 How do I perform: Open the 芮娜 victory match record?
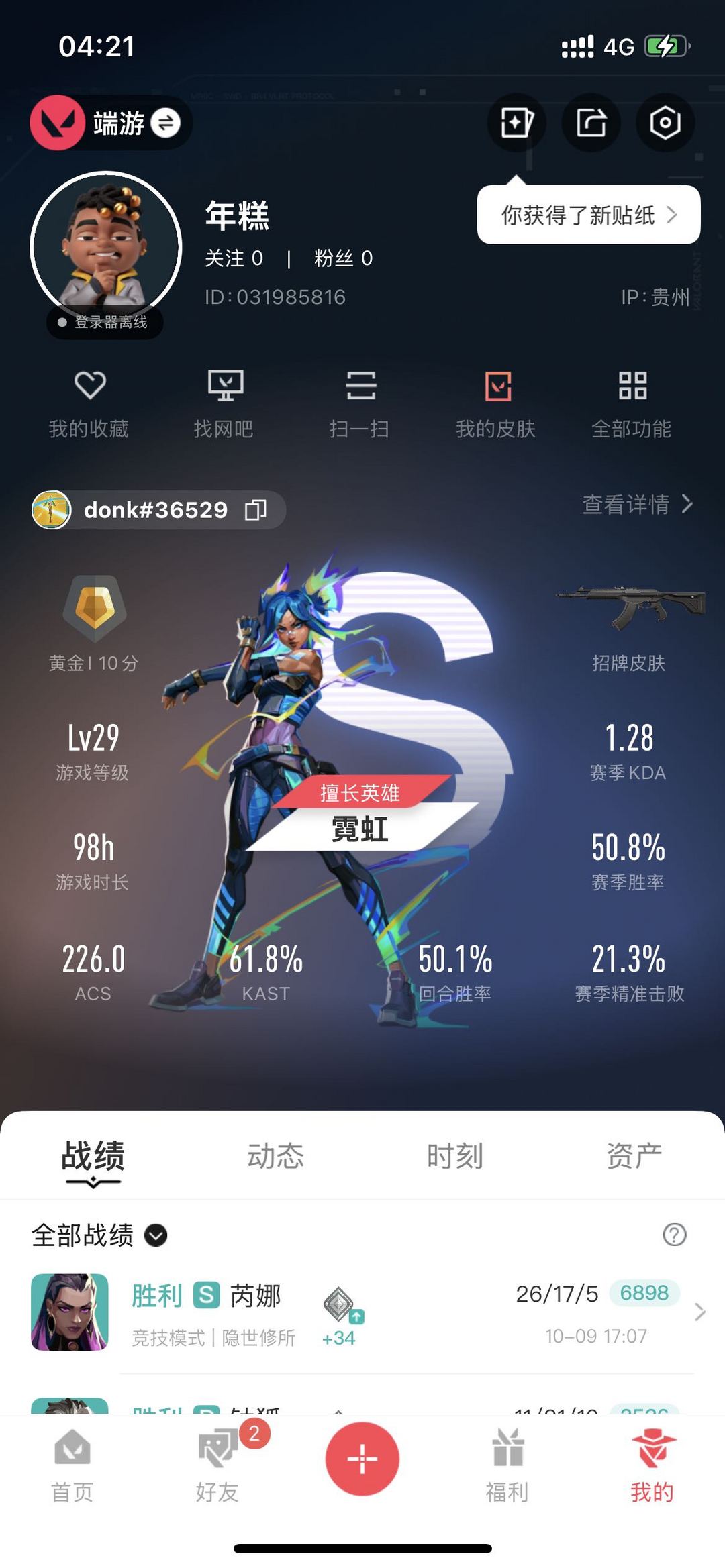[x=362, y=1312]
